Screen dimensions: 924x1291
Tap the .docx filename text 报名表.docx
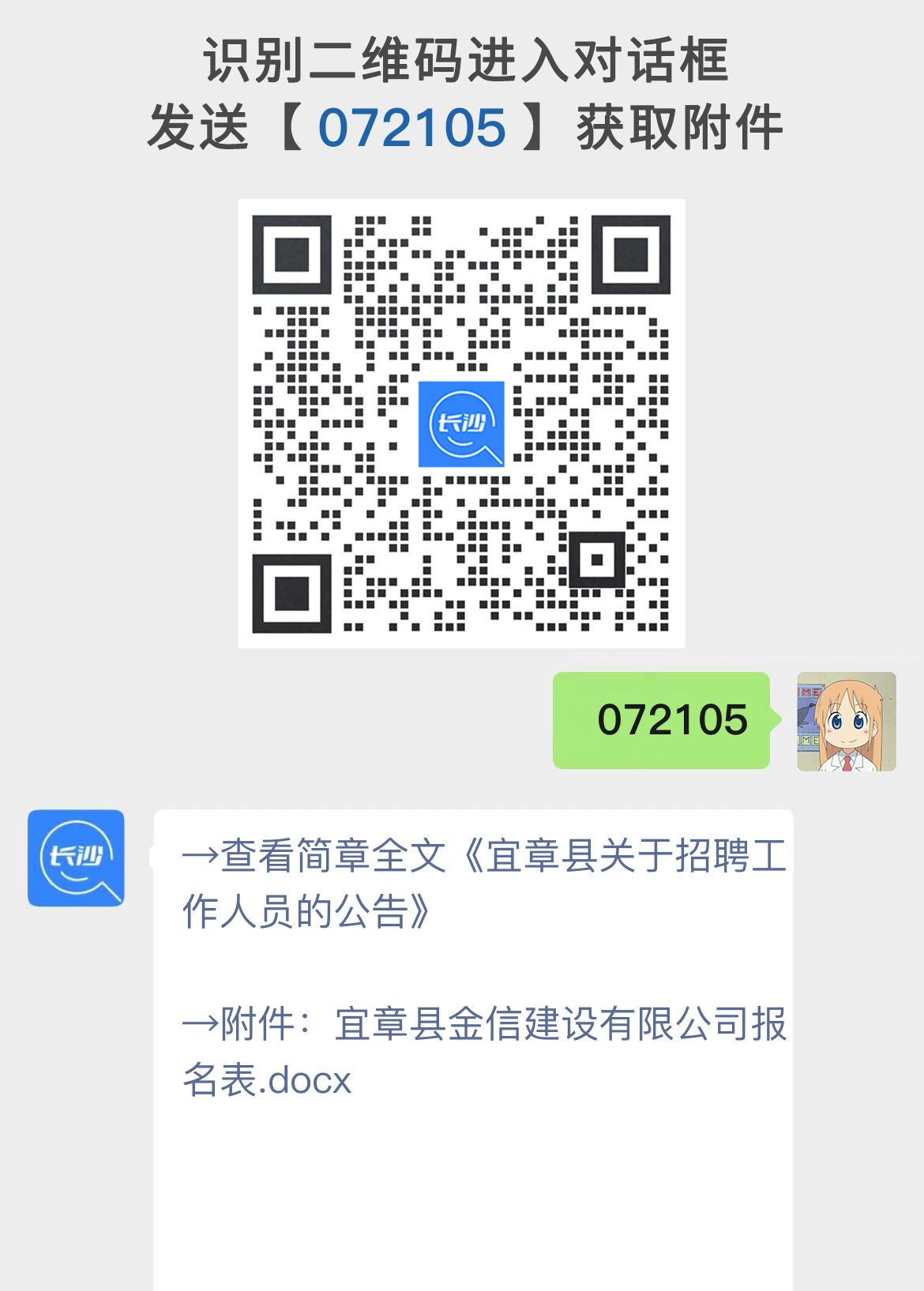click(x=269, y=1077)
